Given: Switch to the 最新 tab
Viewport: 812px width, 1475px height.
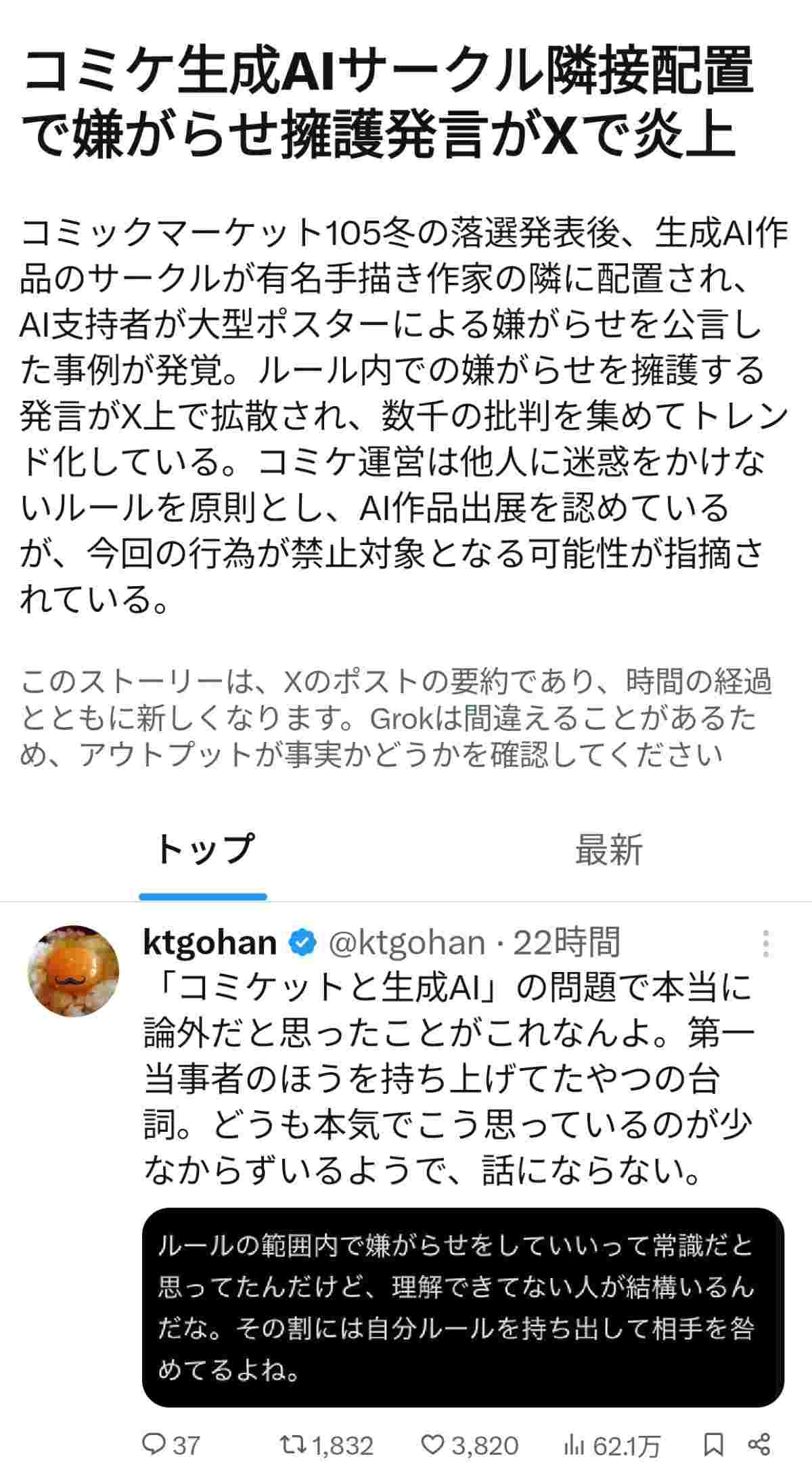Looking at the screenshot, I should coord(608,850).
